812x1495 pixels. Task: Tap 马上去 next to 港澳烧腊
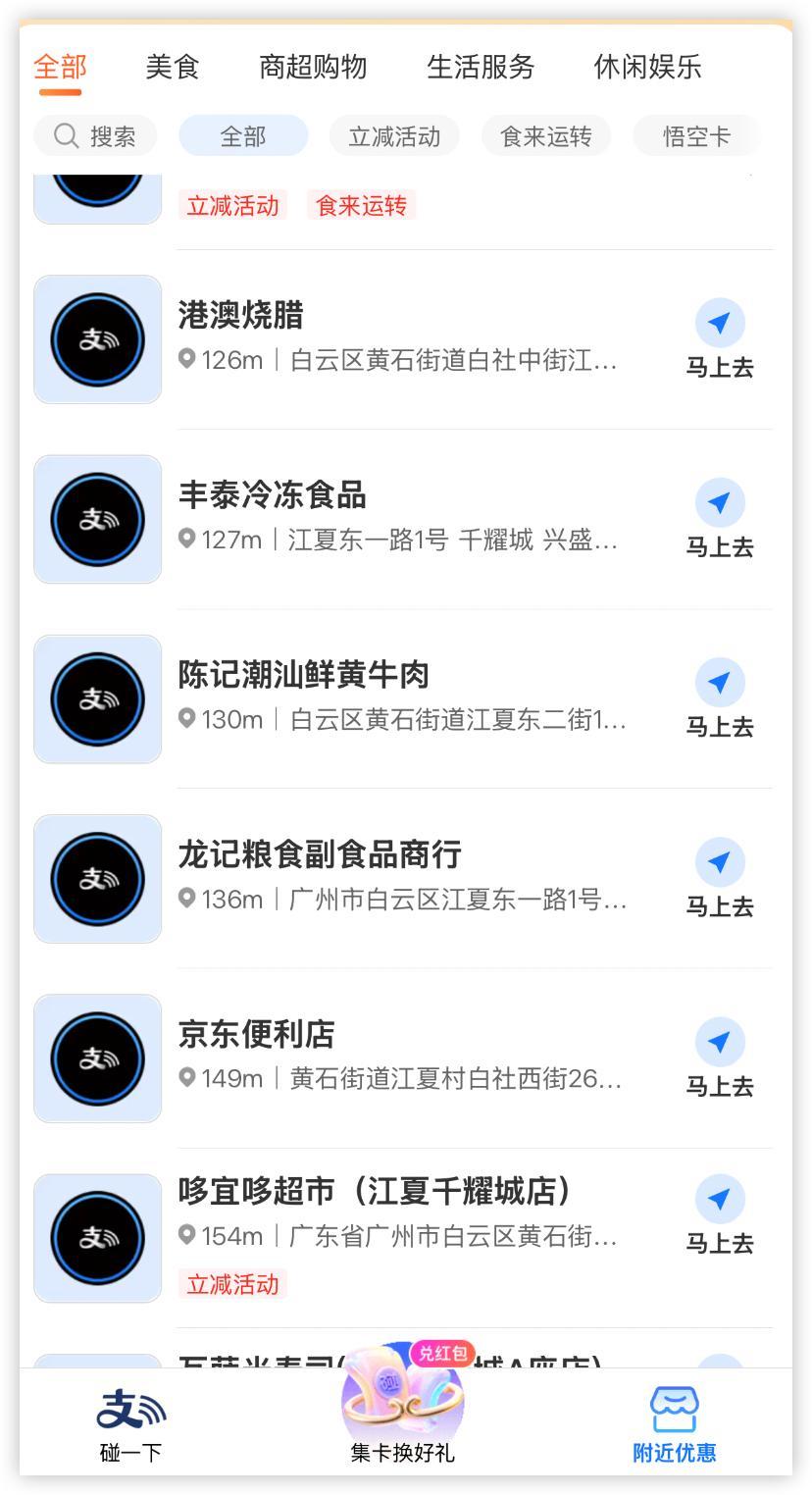[719, 339]
